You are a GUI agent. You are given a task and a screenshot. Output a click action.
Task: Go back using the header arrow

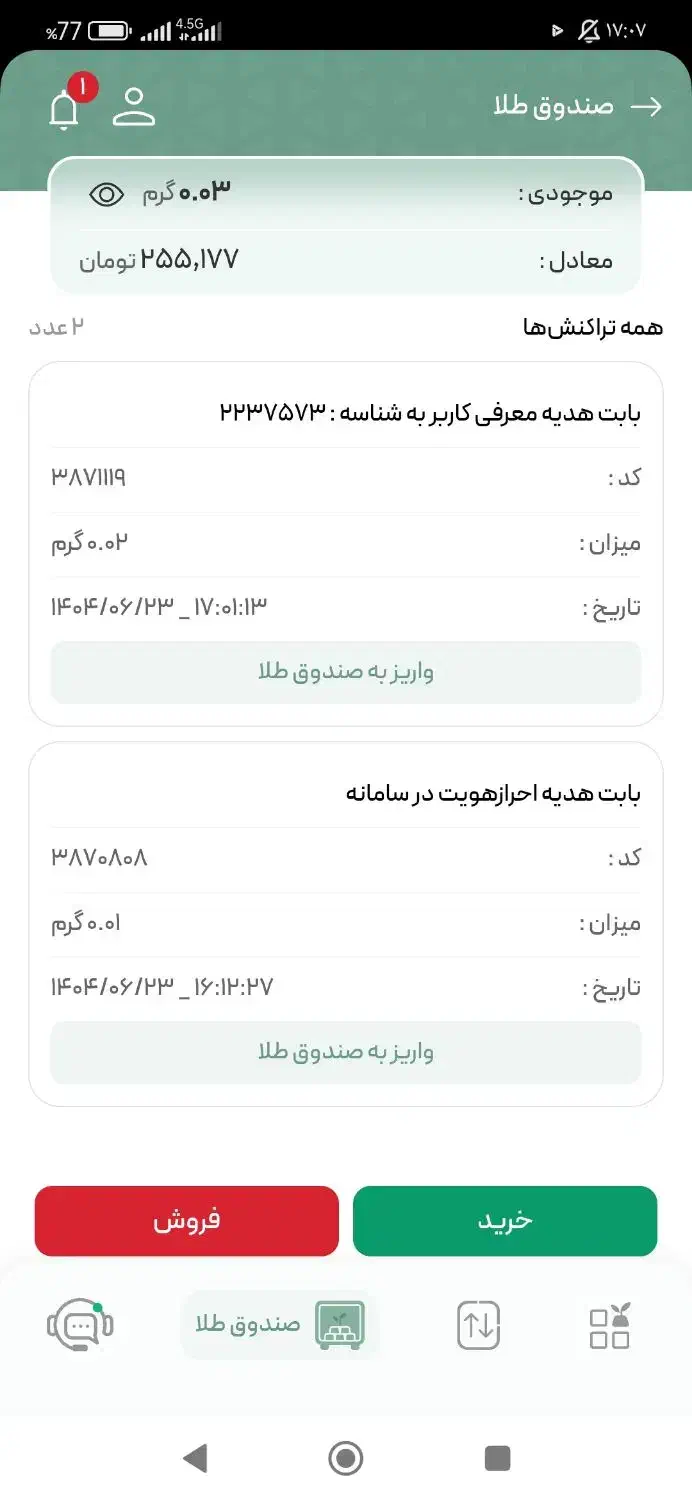[648, 107]
